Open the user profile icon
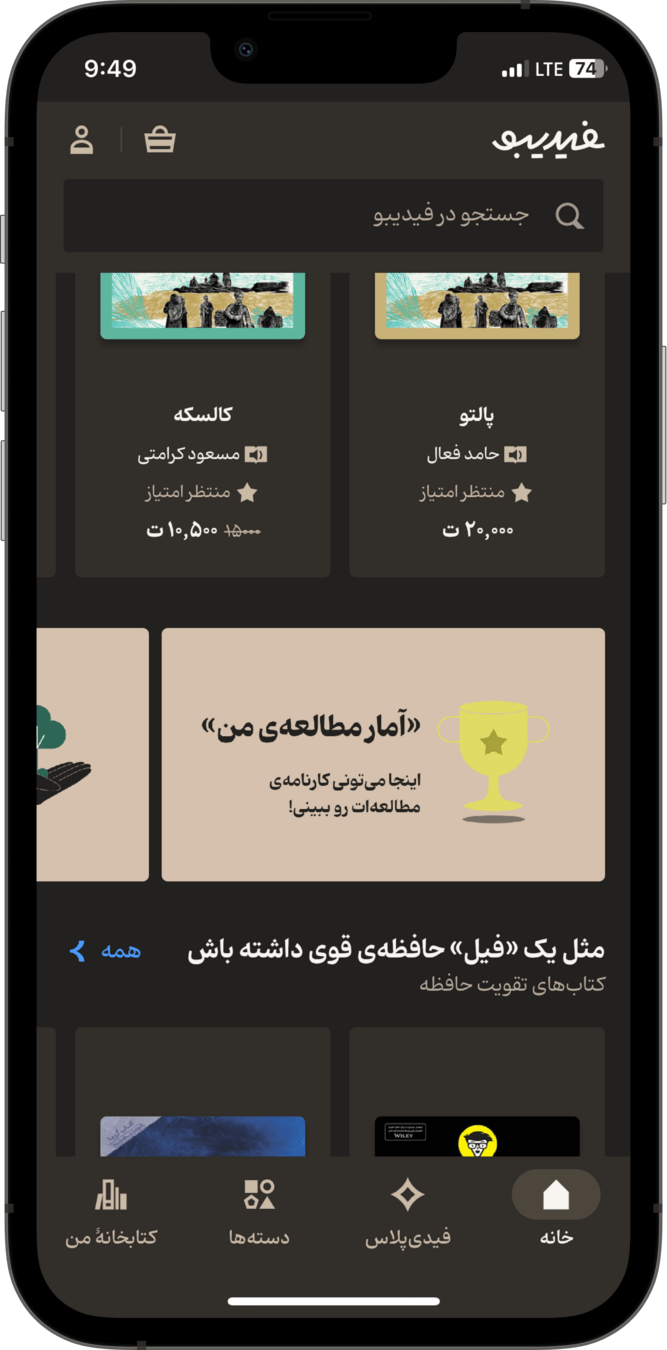 click(82, 140)
